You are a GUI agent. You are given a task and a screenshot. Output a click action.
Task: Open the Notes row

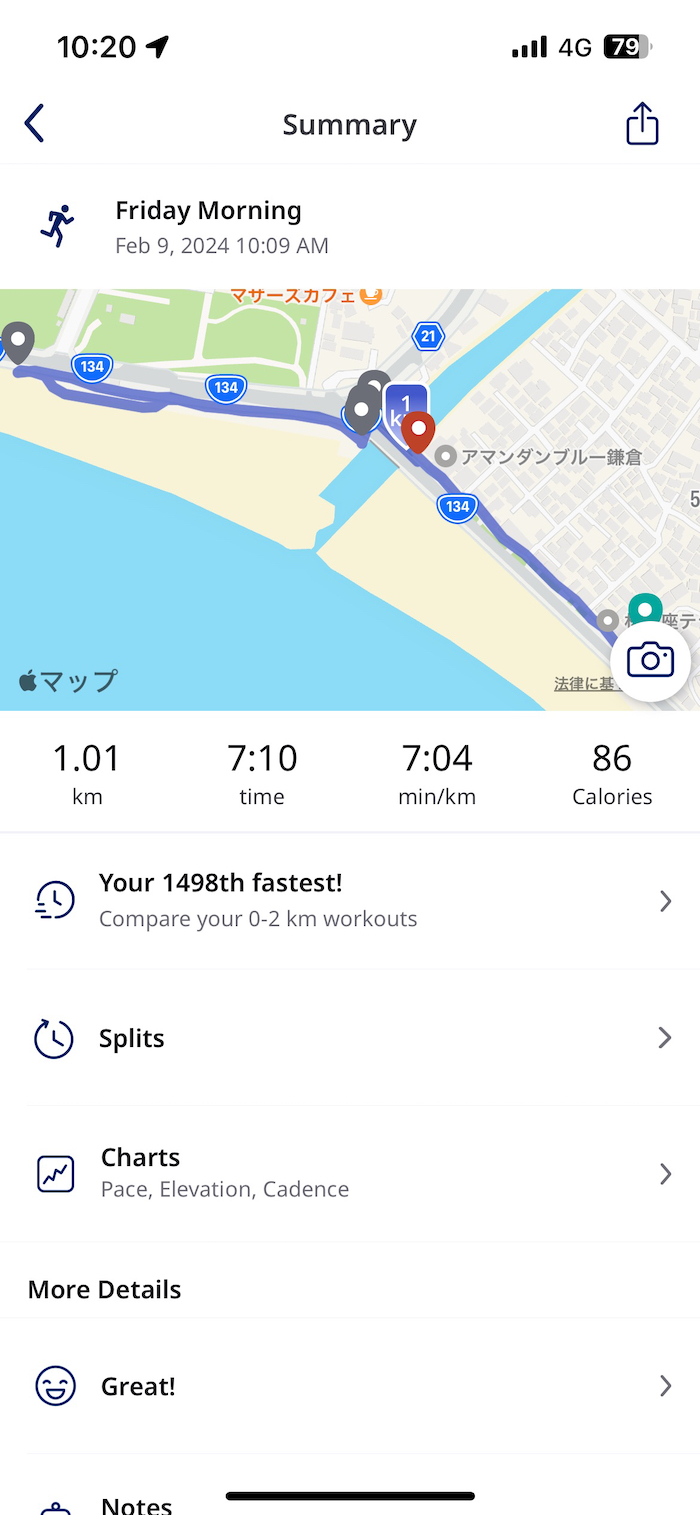point(136,1503)
